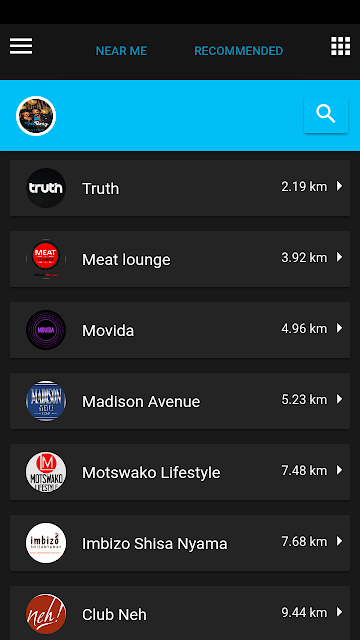Open the Truth venue row
This screenshot has height=640, width=360.
tap(180, 188)
